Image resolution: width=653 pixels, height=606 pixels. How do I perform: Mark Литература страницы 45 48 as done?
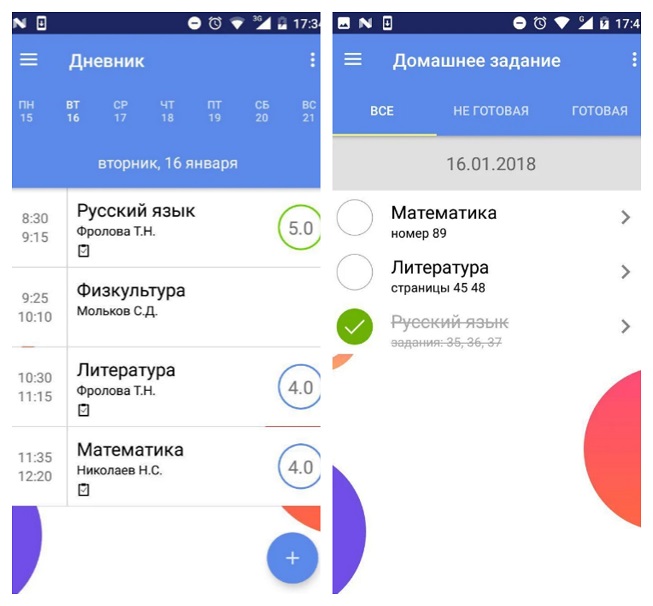point(355,272)
